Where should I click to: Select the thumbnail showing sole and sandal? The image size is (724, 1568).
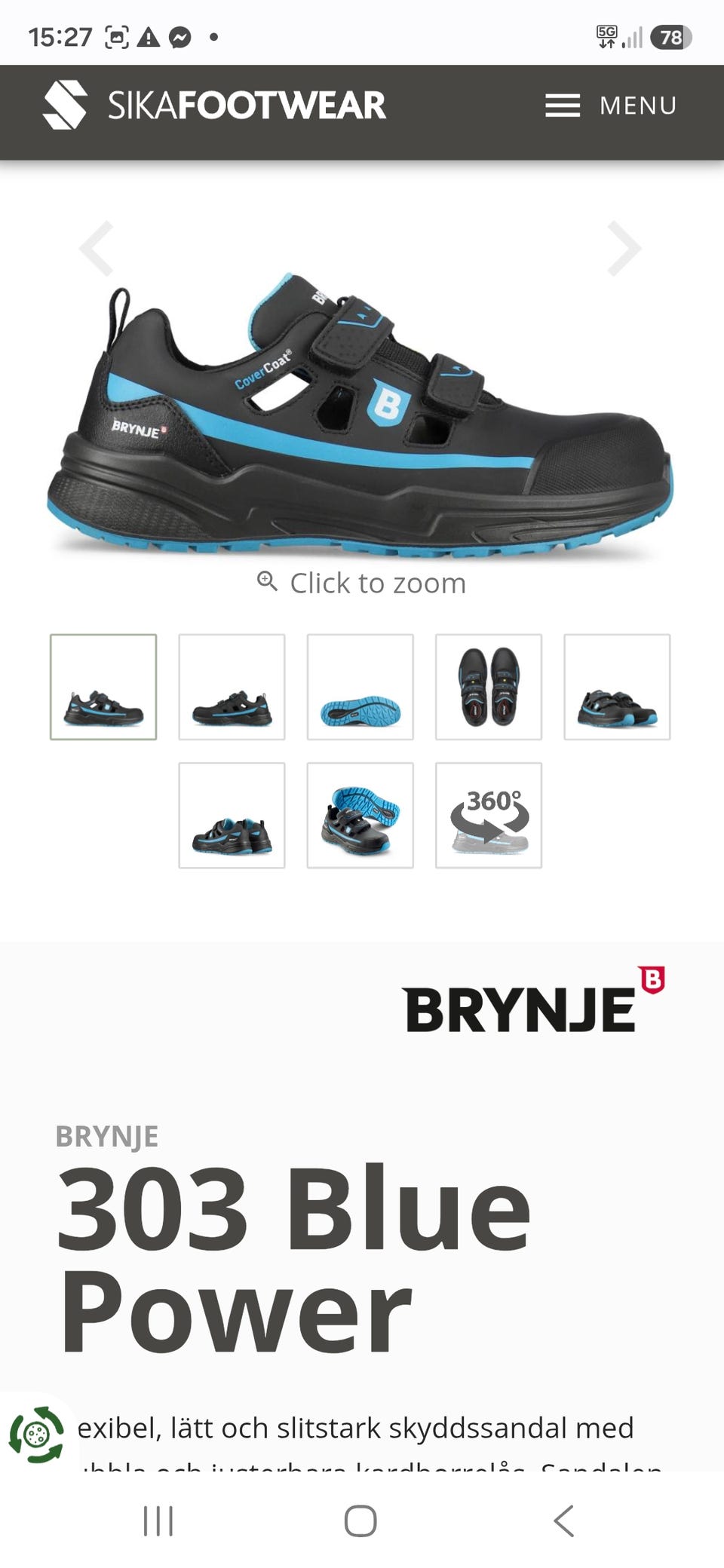[360, 815]
